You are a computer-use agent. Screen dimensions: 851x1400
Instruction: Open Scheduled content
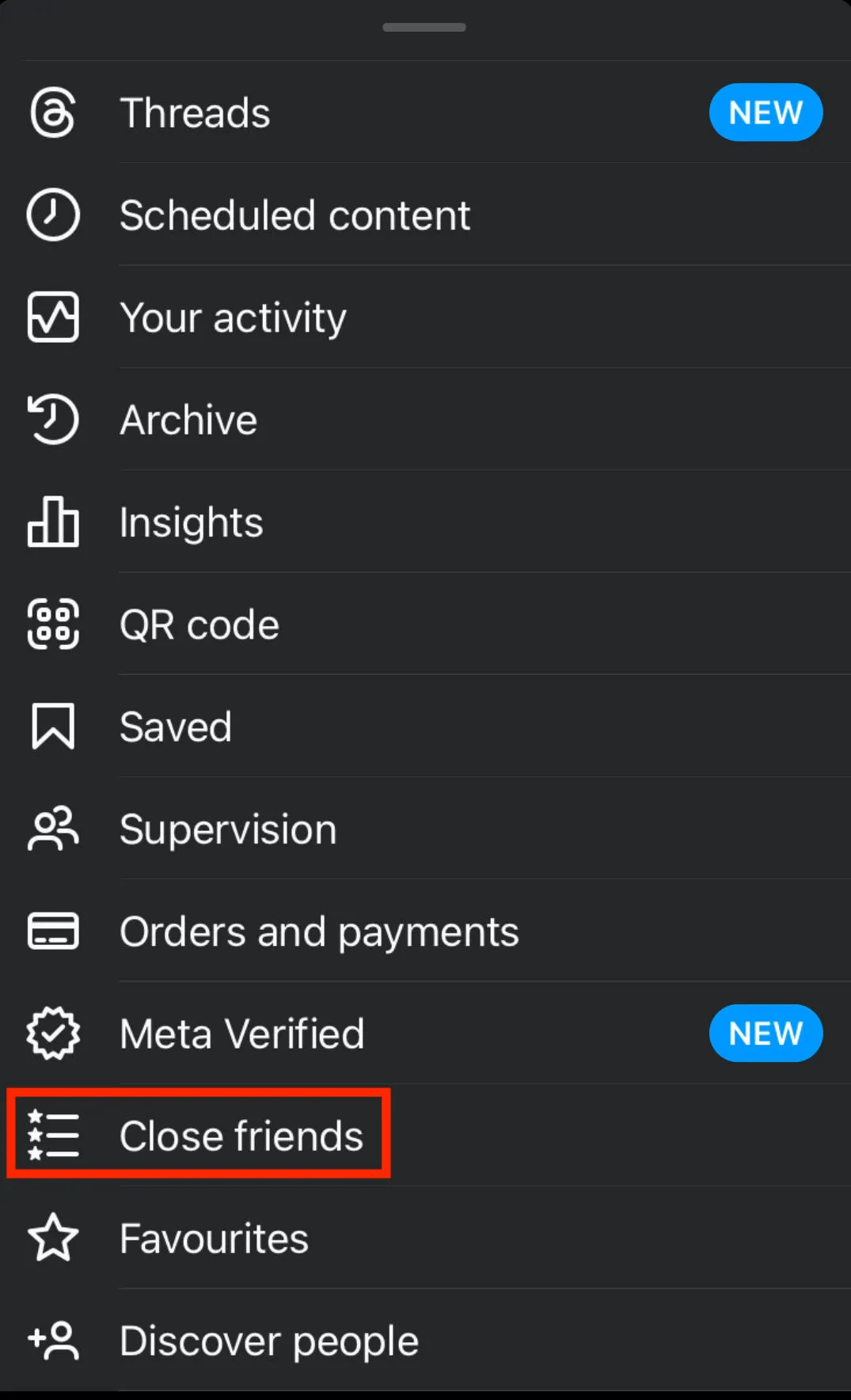(425, 214)
